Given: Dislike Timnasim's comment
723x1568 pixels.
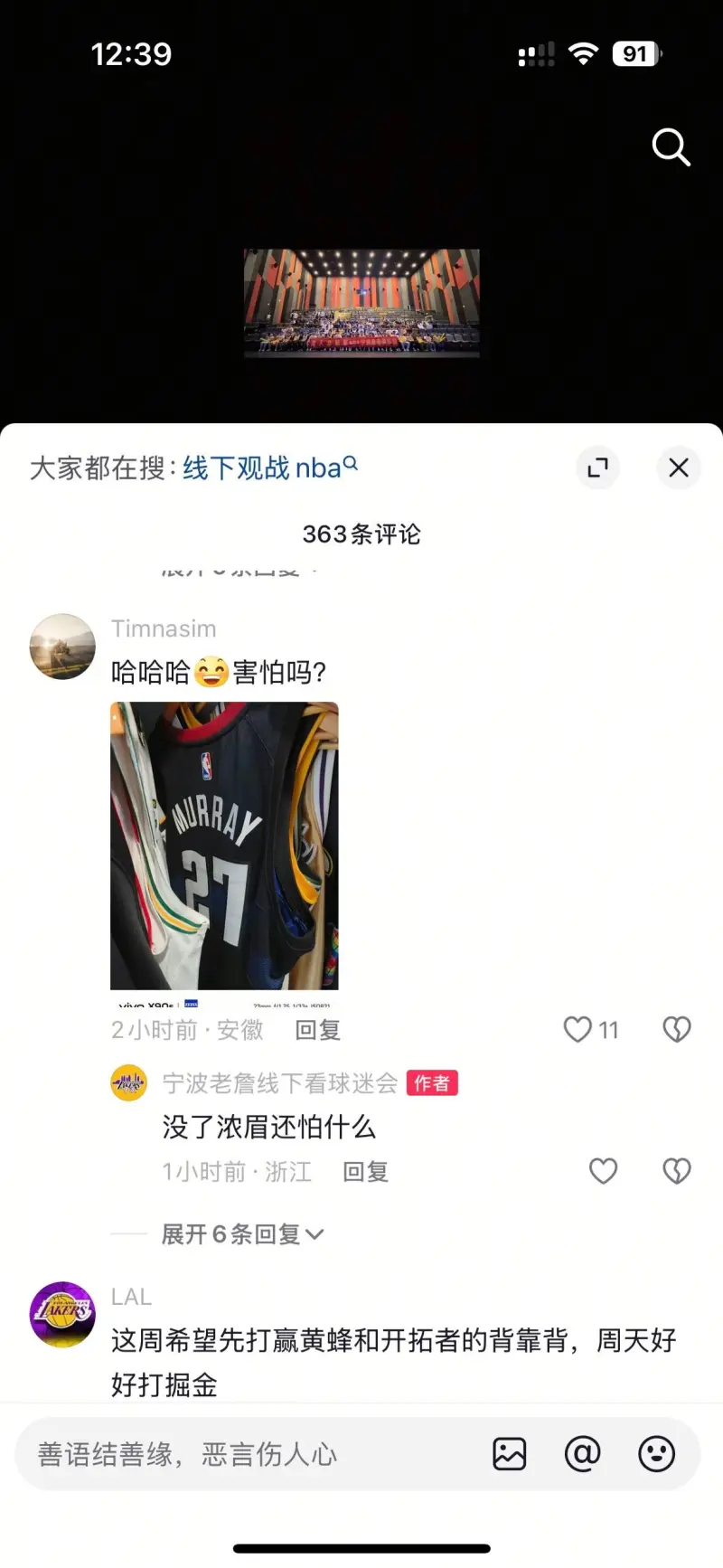Looking at the screenshot, I should pos(676,1030).
